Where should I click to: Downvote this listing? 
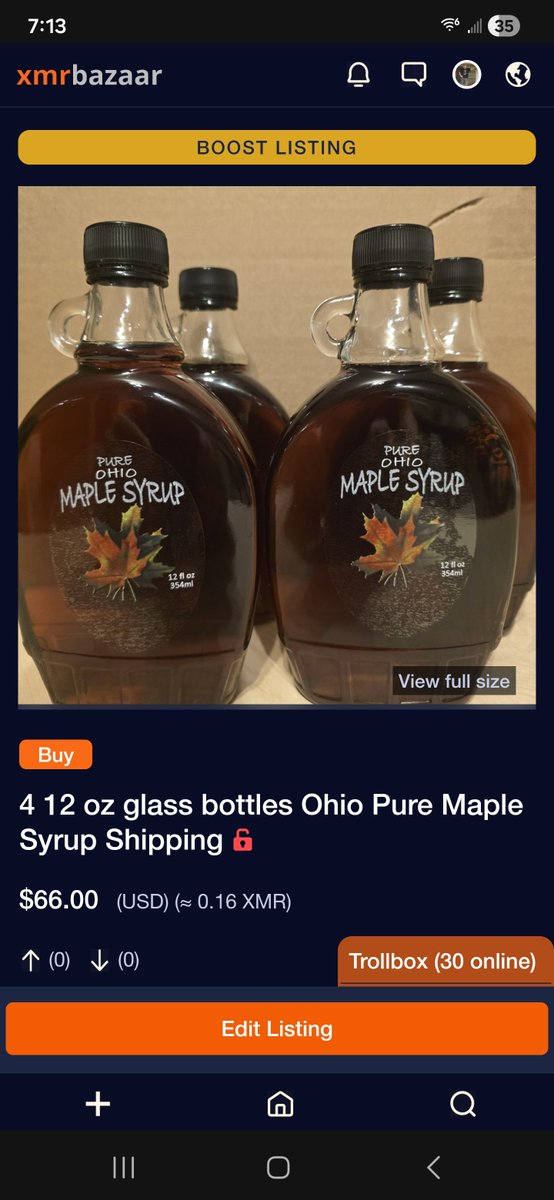99,961
